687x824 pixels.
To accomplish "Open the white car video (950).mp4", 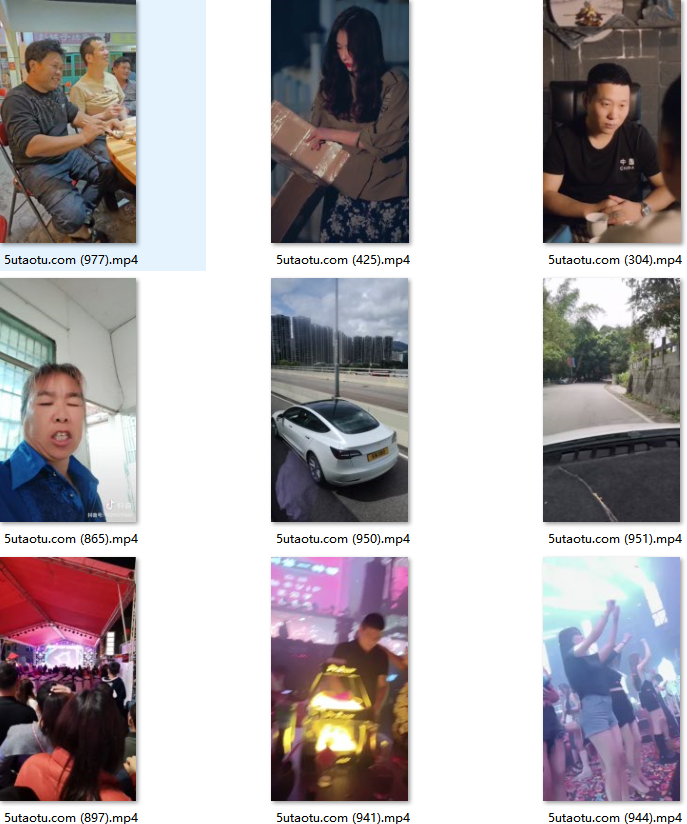I will point(340,400).
